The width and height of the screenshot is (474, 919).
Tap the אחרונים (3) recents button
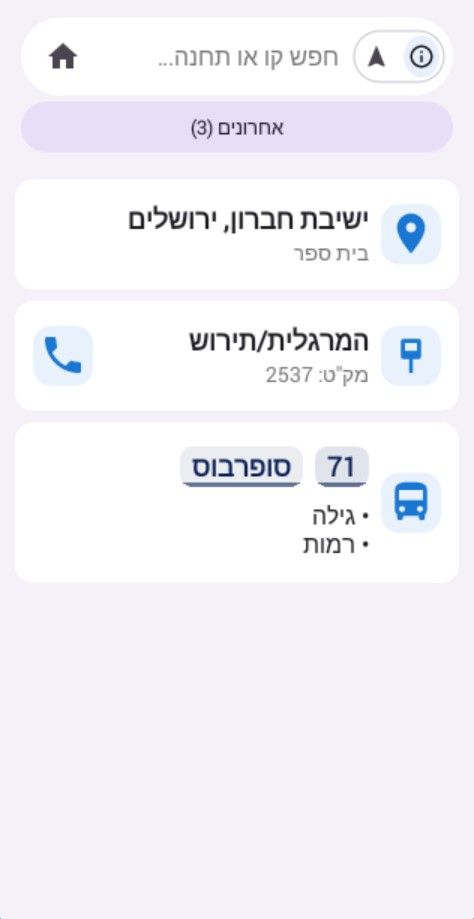tap(237, 127)
